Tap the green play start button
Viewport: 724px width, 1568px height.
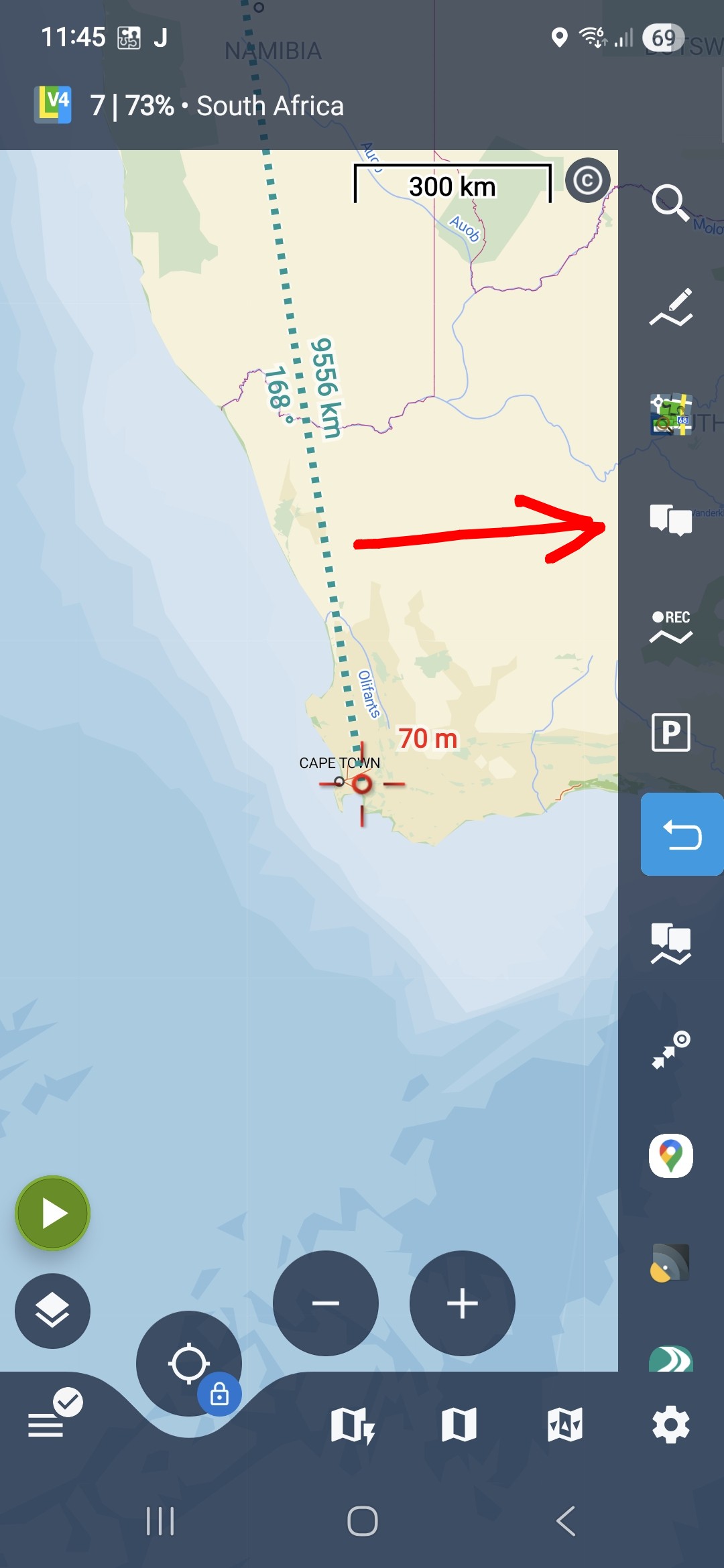[52, 1213]
